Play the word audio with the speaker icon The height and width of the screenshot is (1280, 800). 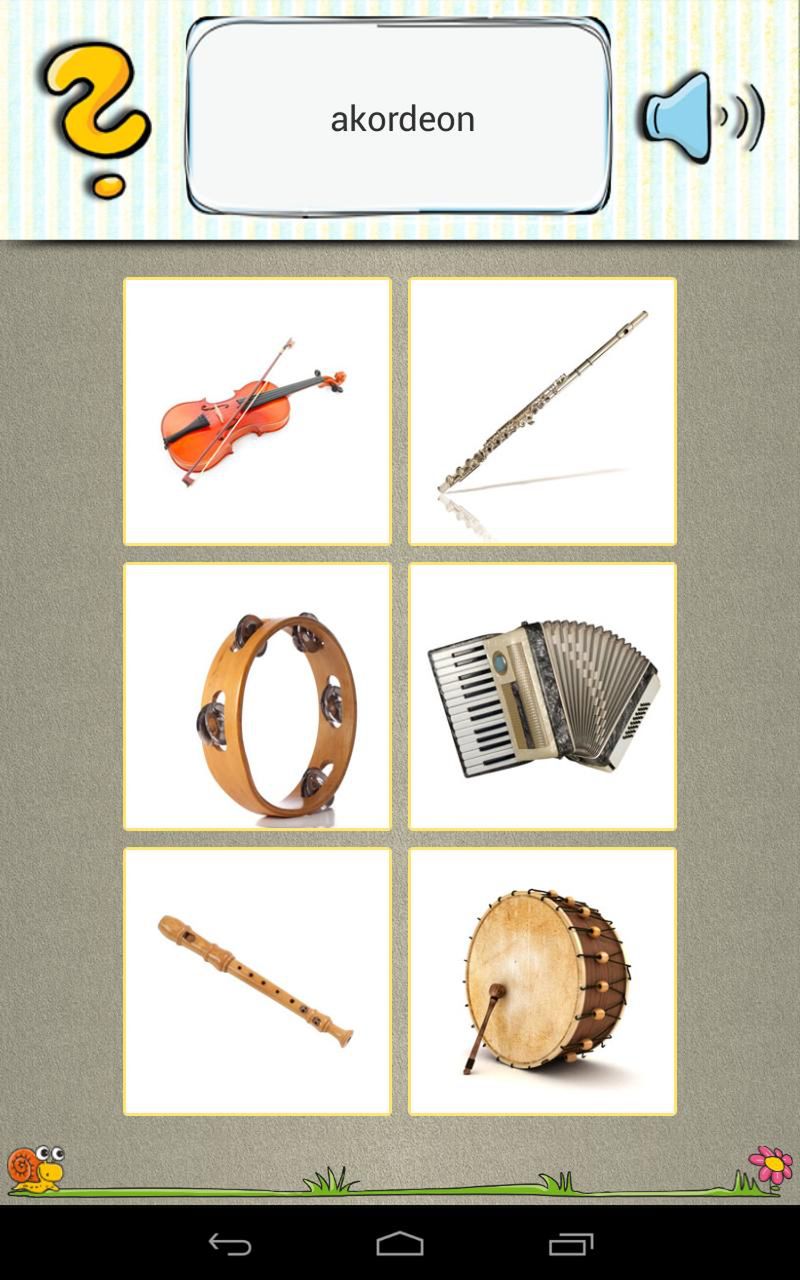click(x=704, y=117)
